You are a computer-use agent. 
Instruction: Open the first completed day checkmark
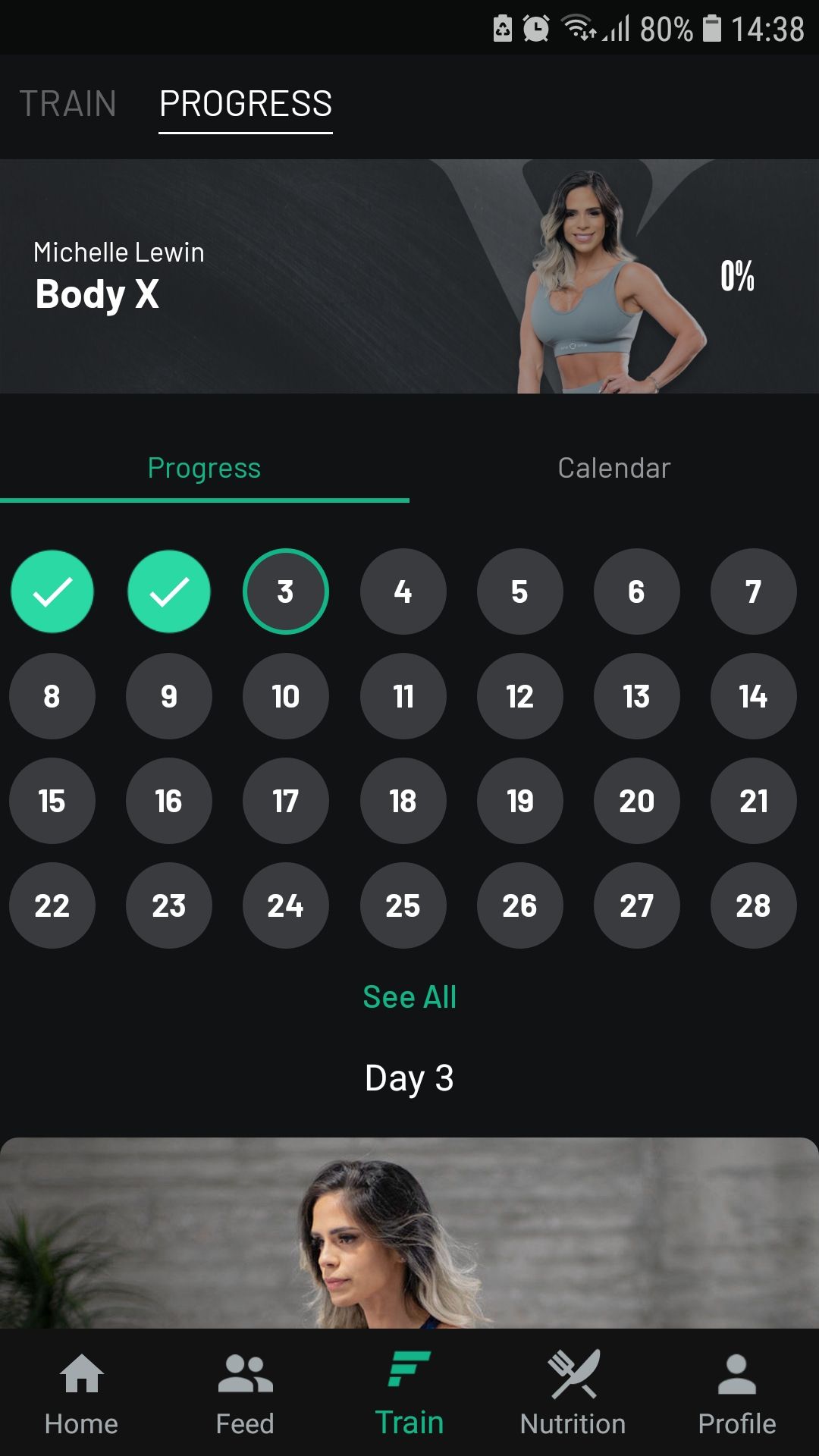click(52, 591)
